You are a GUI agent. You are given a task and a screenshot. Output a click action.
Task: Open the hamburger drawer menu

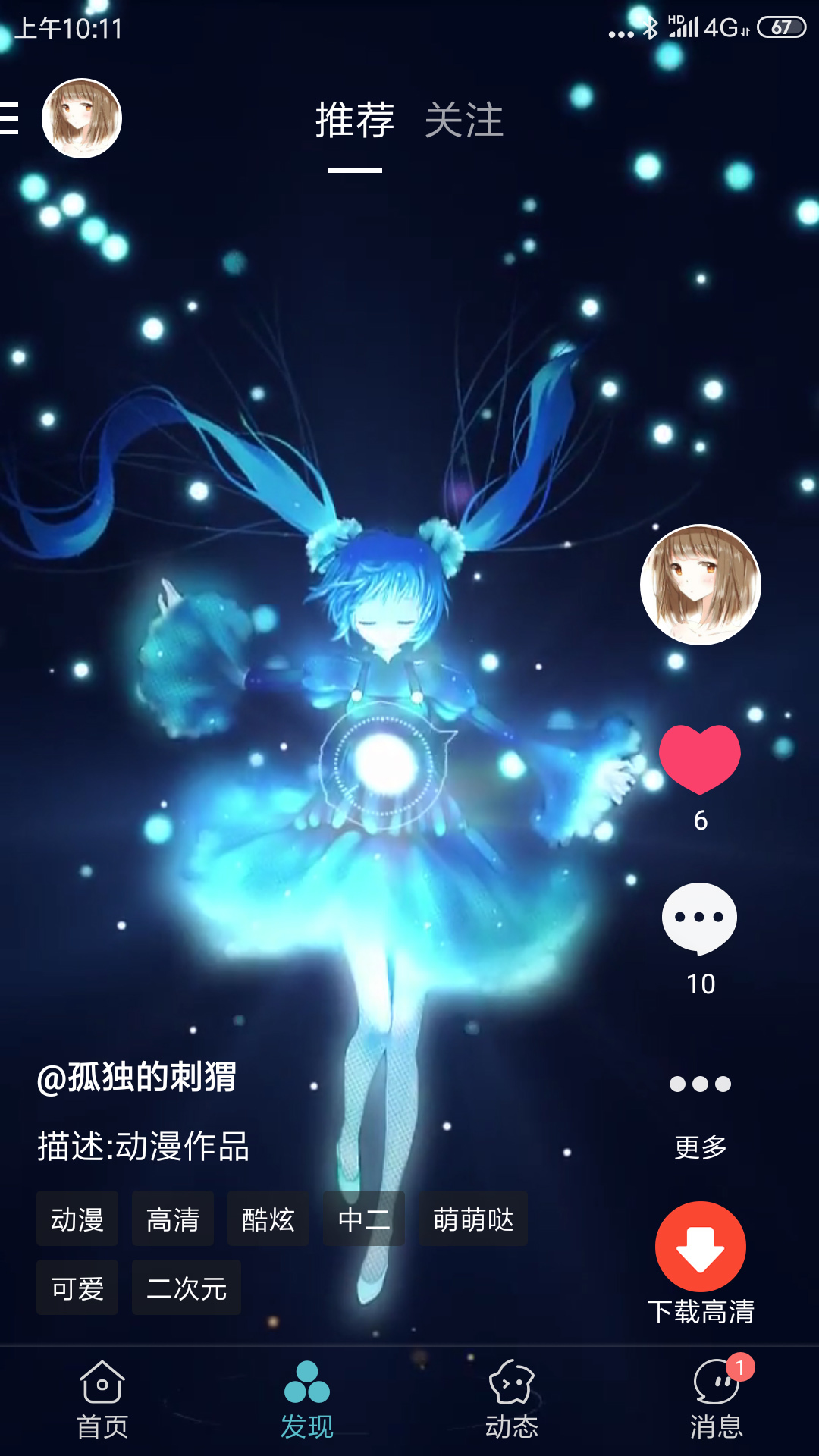[11, 119]
